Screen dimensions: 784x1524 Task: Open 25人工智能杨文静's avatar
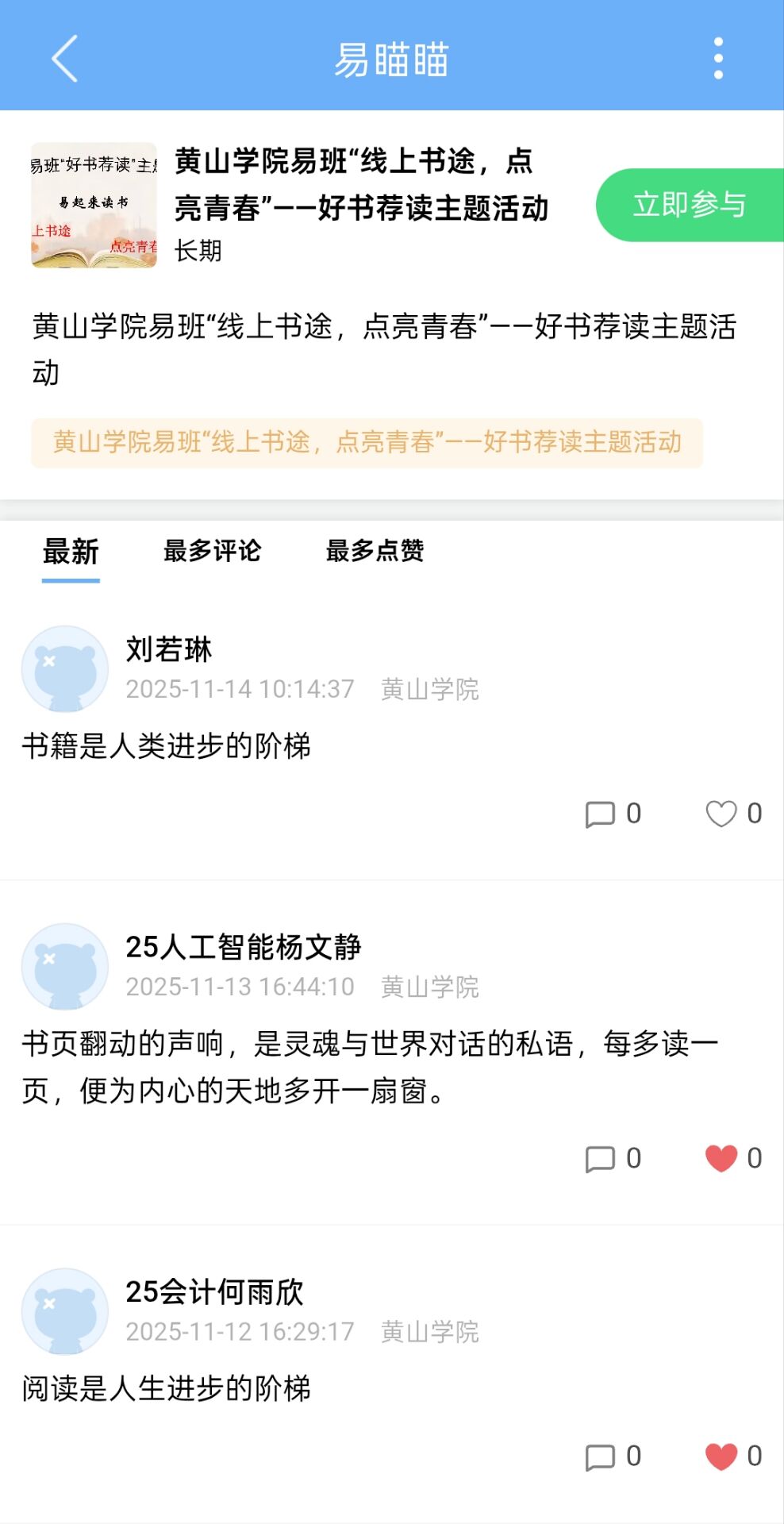click(65, 967)
